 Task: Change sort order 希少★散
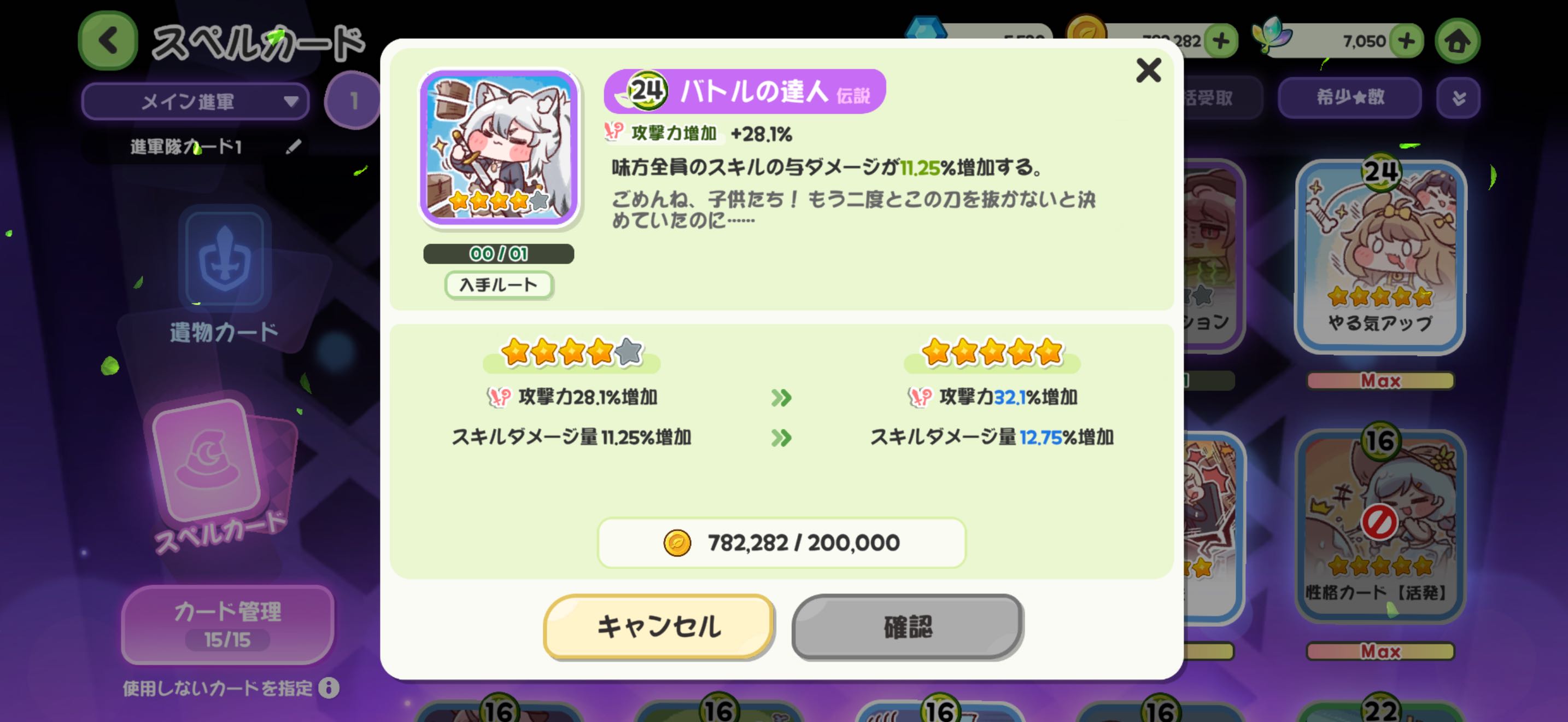(1349, 97)
